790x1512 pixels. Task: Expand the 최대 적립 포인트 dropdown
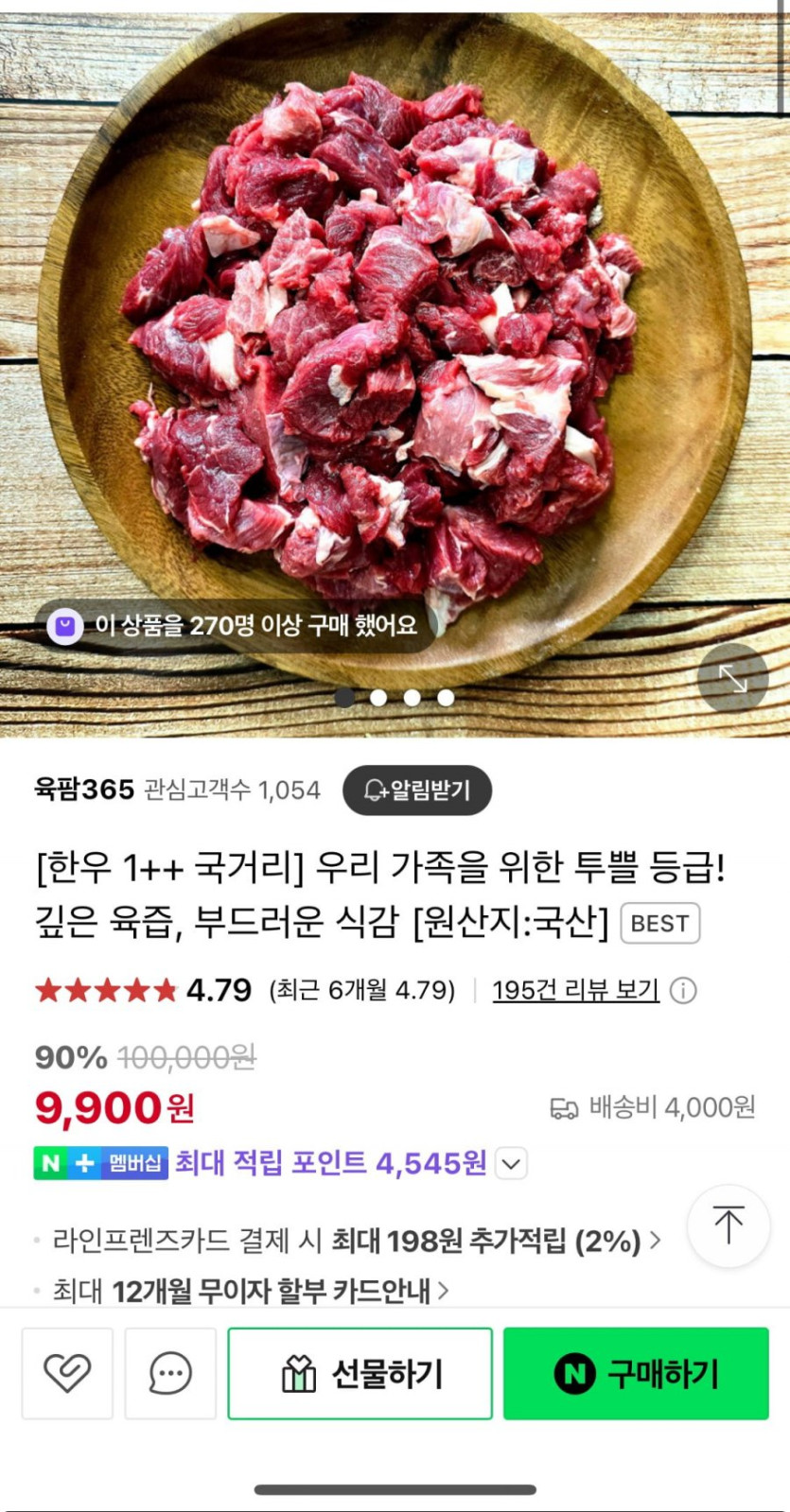coord(511,1163)
